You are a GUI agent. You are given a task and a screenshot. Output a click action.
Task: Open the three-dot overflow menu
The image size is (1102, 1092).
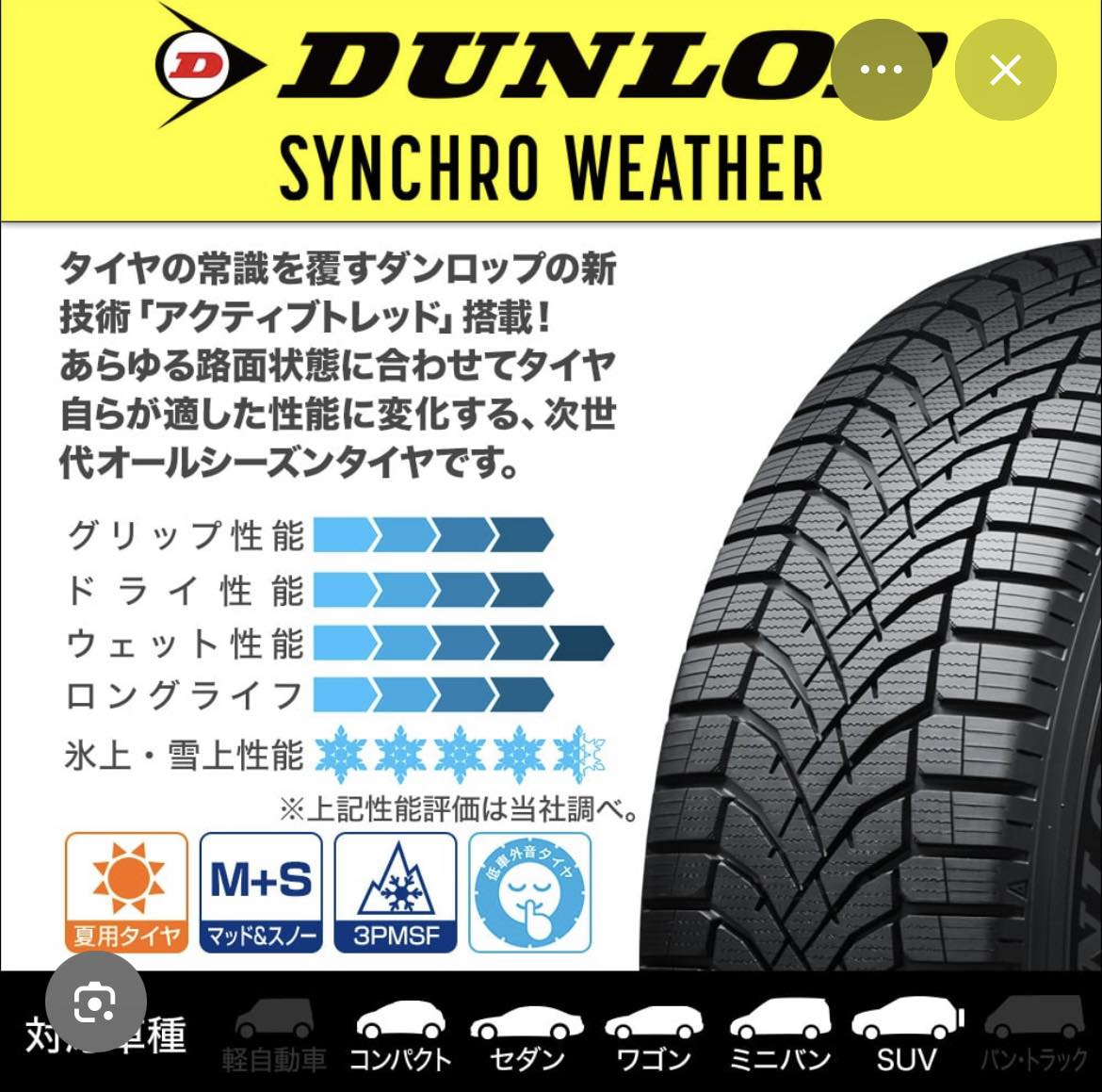coord(882,70)
